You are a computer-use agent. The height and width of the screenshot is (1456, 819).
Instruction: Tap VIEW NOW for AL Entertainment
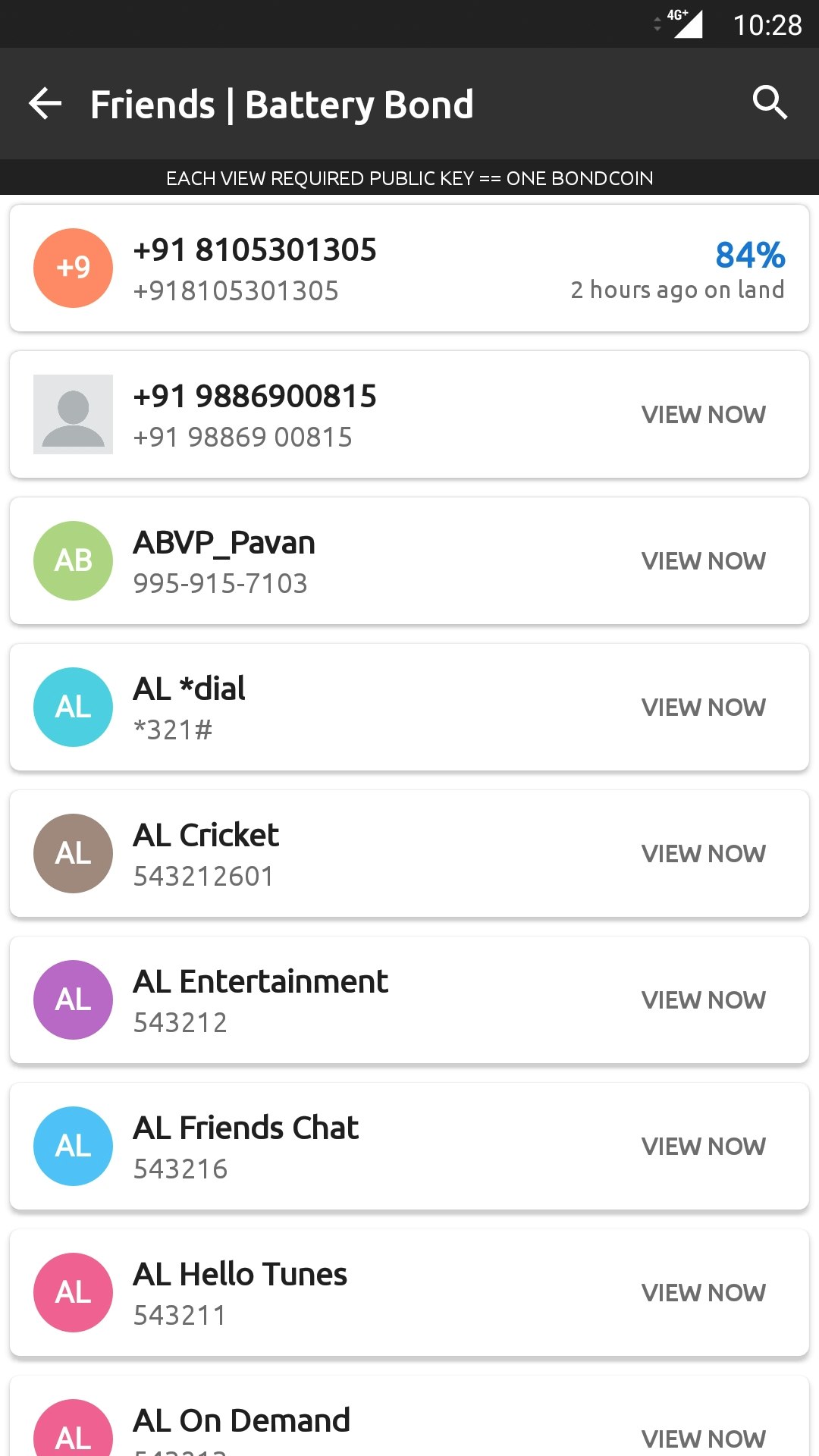tap(704, 999)
